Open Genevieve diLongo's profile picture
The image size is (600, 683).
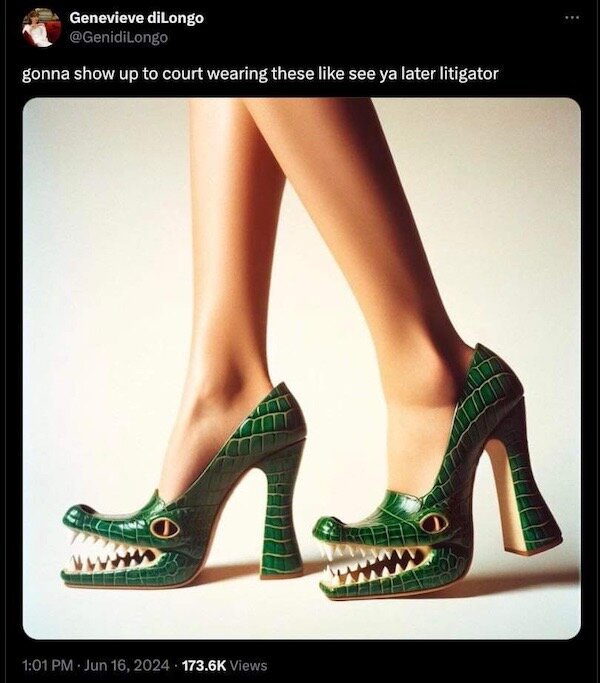pyautogui.click(x=42, y=27)
